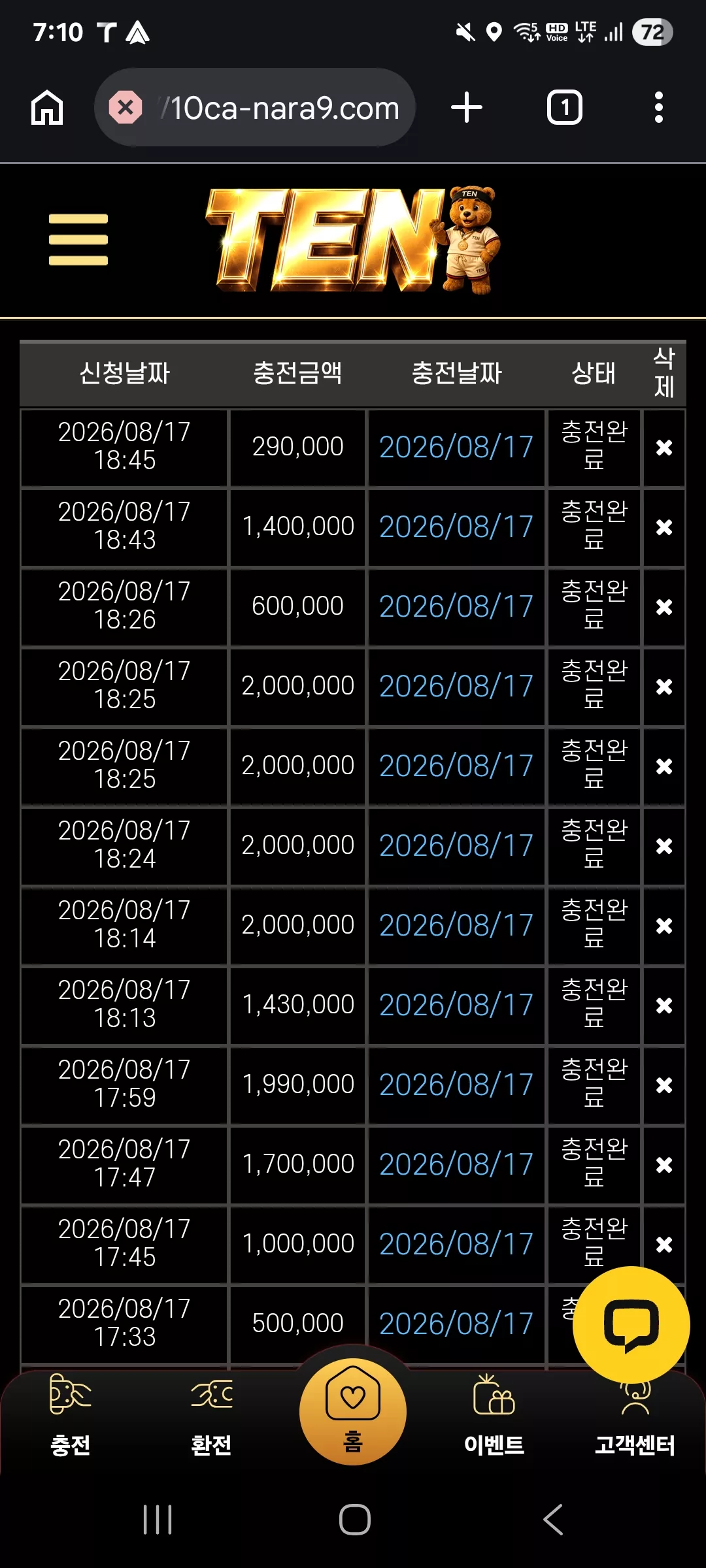Open a new browser tab
Viewport: 706px width, 1568px height.
[x=467, y=108]
